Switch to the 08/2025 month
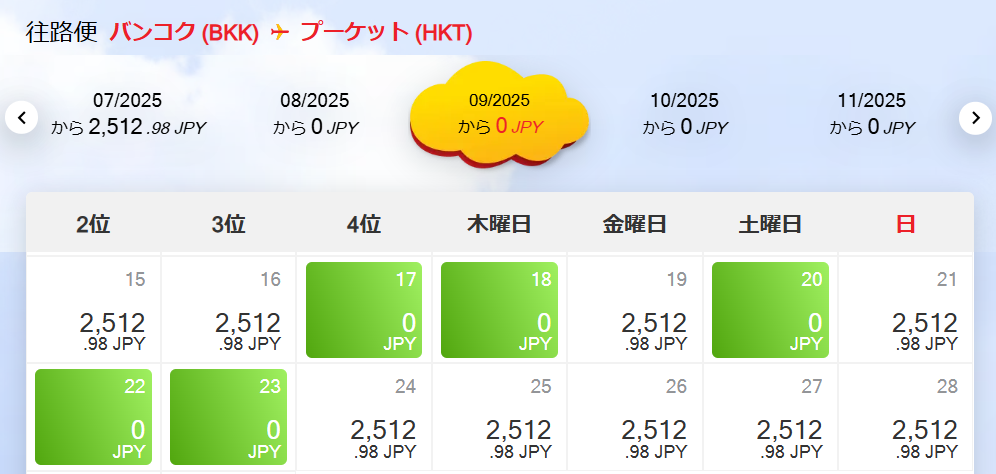 (x=315, y=114)
